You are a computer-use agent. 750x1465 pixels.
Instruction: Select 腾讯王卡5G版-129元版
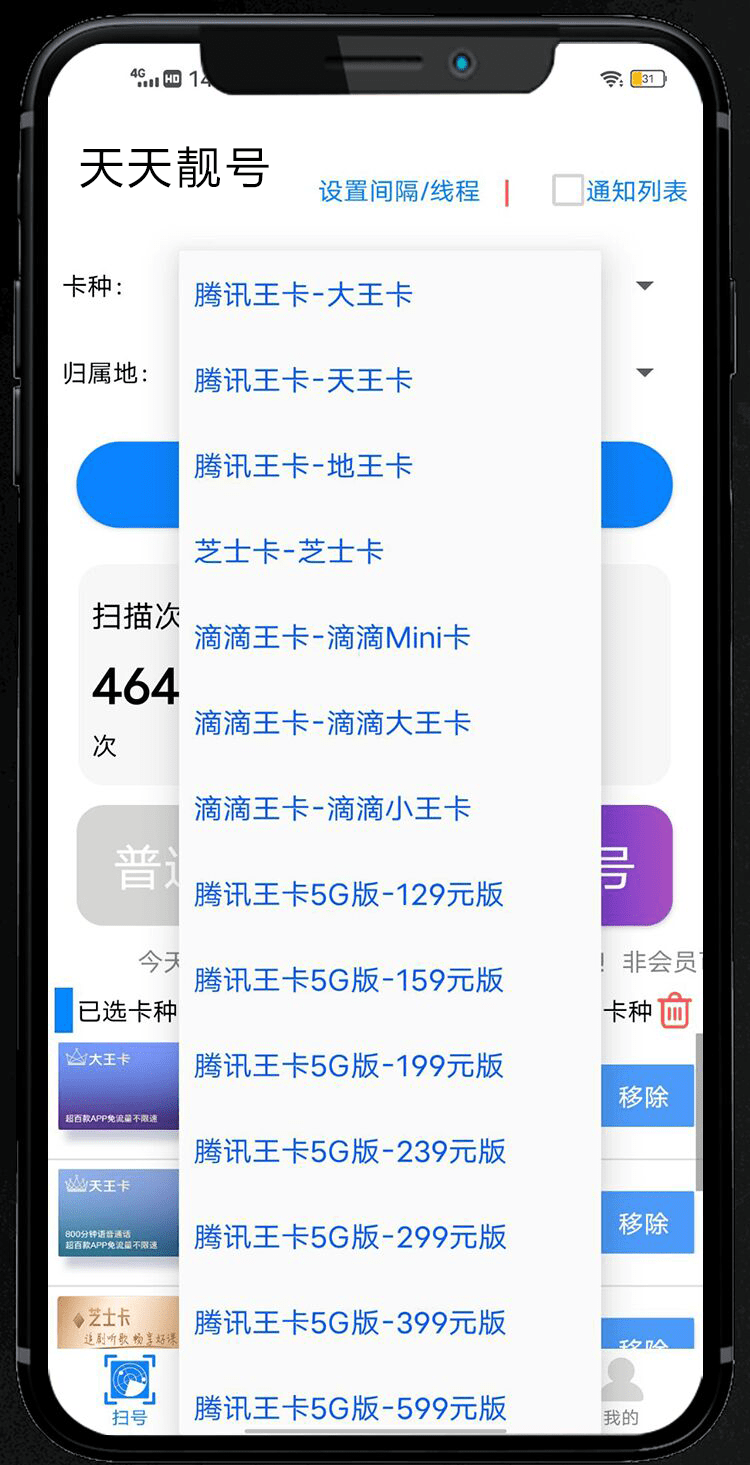(349, 894)
